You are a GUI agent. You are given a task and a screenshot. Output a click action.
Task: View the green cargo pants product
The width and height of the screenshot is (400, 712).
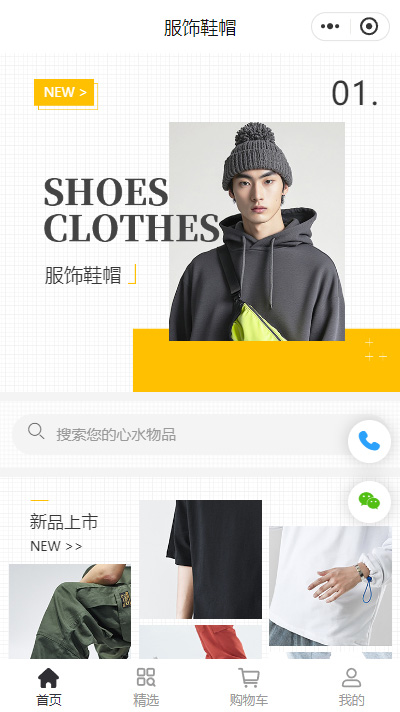(70, 611)
